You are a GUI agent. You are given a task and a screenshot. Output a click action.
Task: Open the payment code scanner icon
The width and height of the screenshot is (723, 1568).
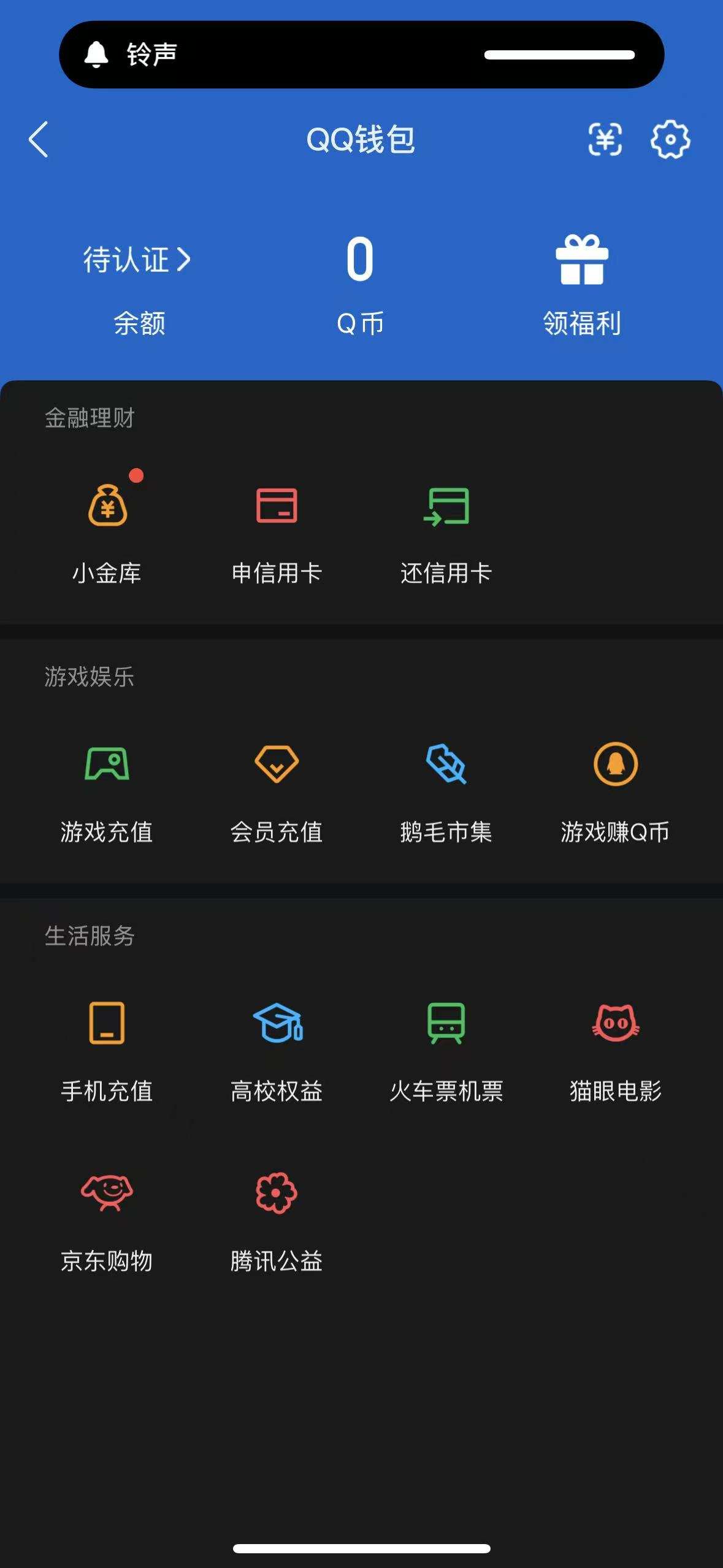click(606, 140)
